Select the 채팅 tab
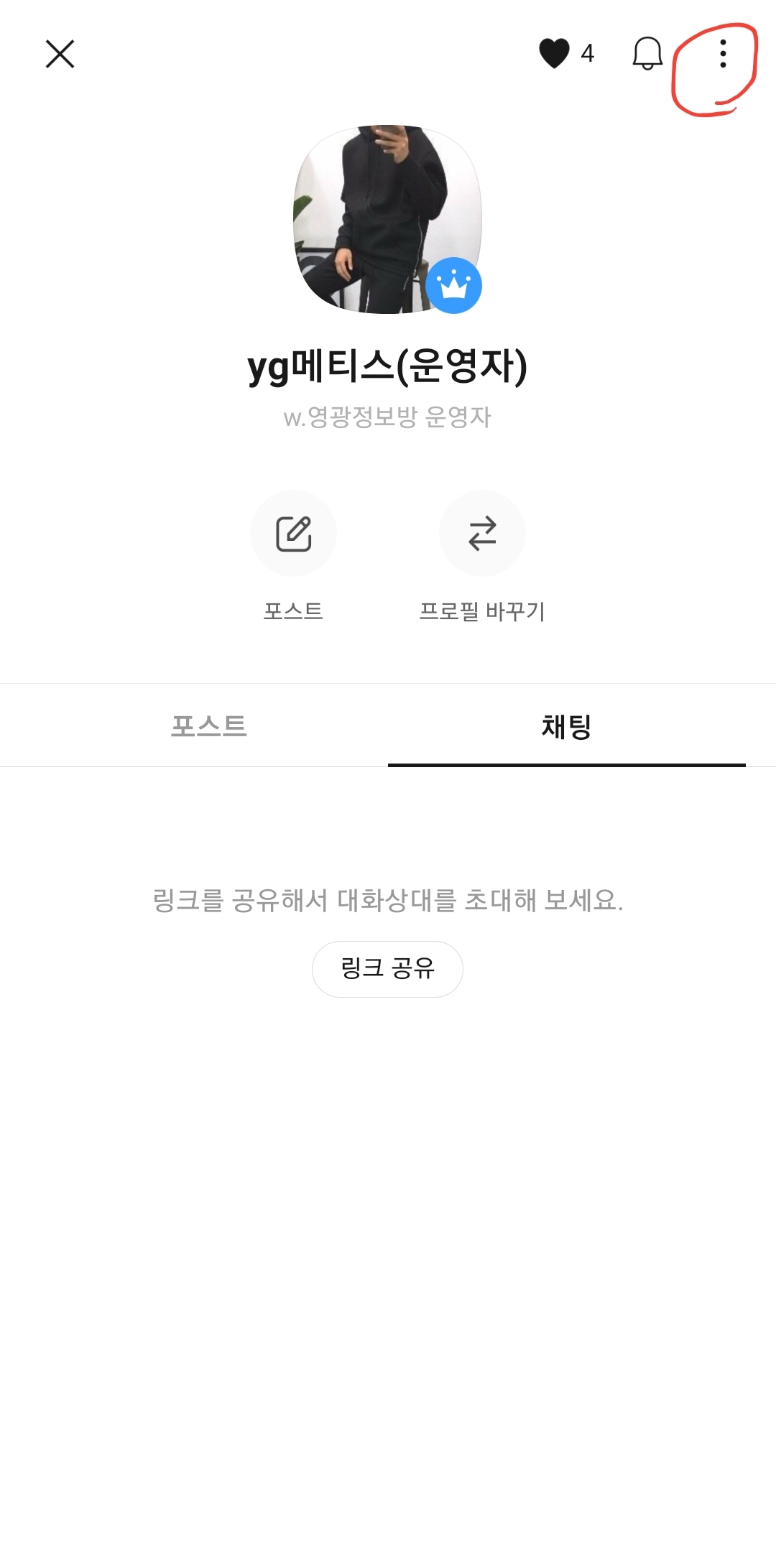Viewport: 776px width, 1568px height. (x=566, y=726)
